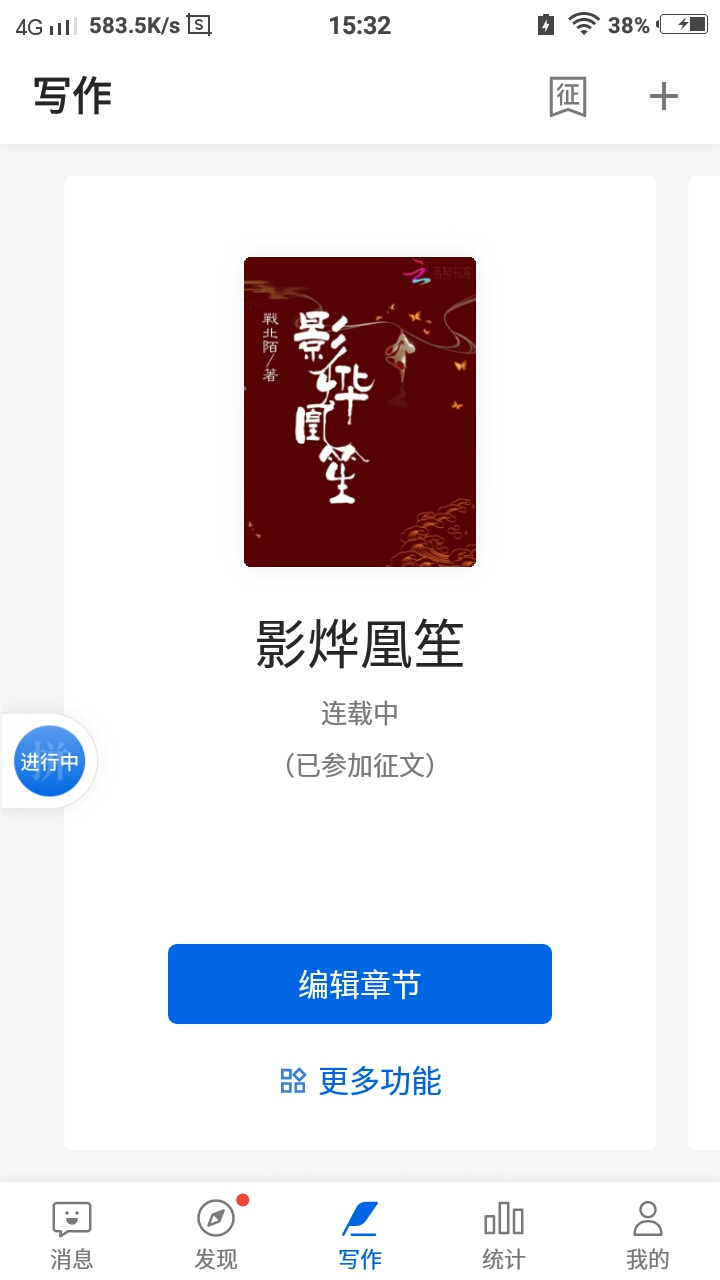
Task: Add a new work with plus icon
Action: pos(663,97)
